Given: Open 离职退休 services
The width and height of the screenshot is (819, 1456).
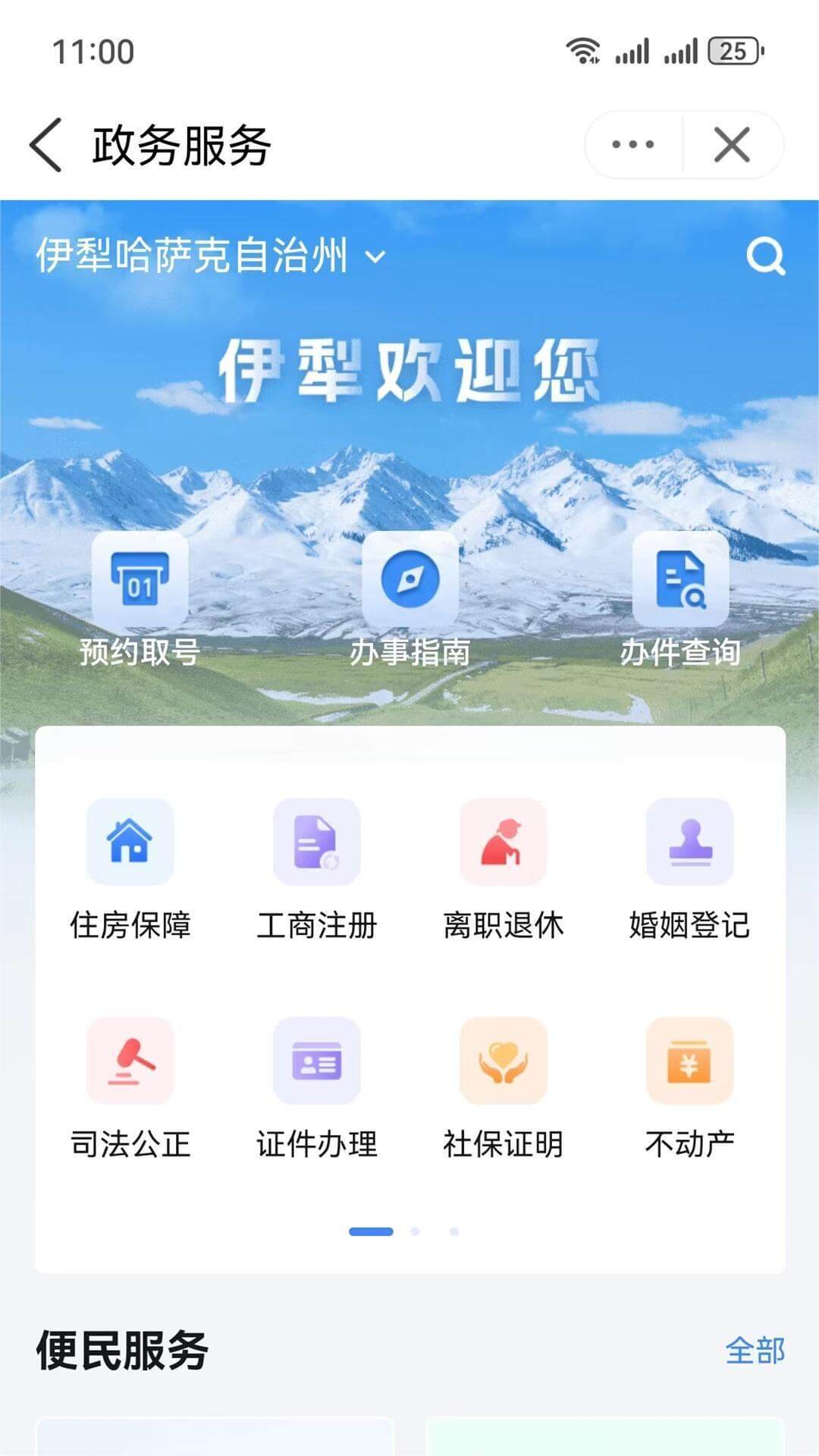Looking at the screenshot, I should point(504,869).
